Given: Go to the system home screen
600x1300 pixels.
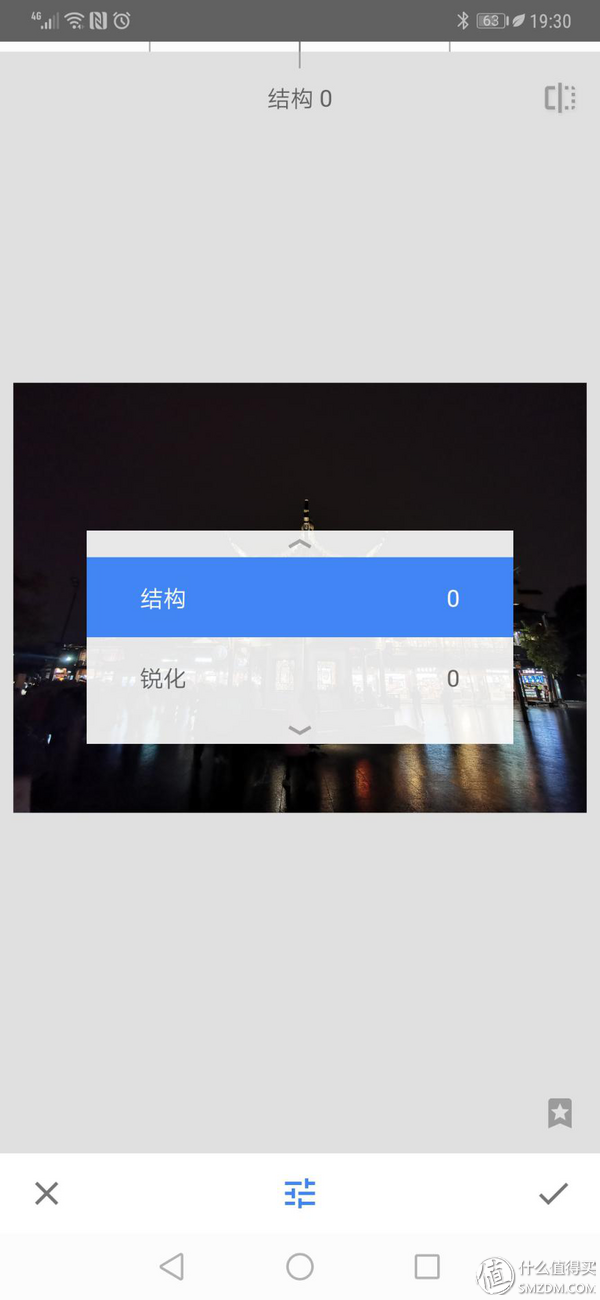Looking at the screenshot, I should click(x=299, y=1267).
